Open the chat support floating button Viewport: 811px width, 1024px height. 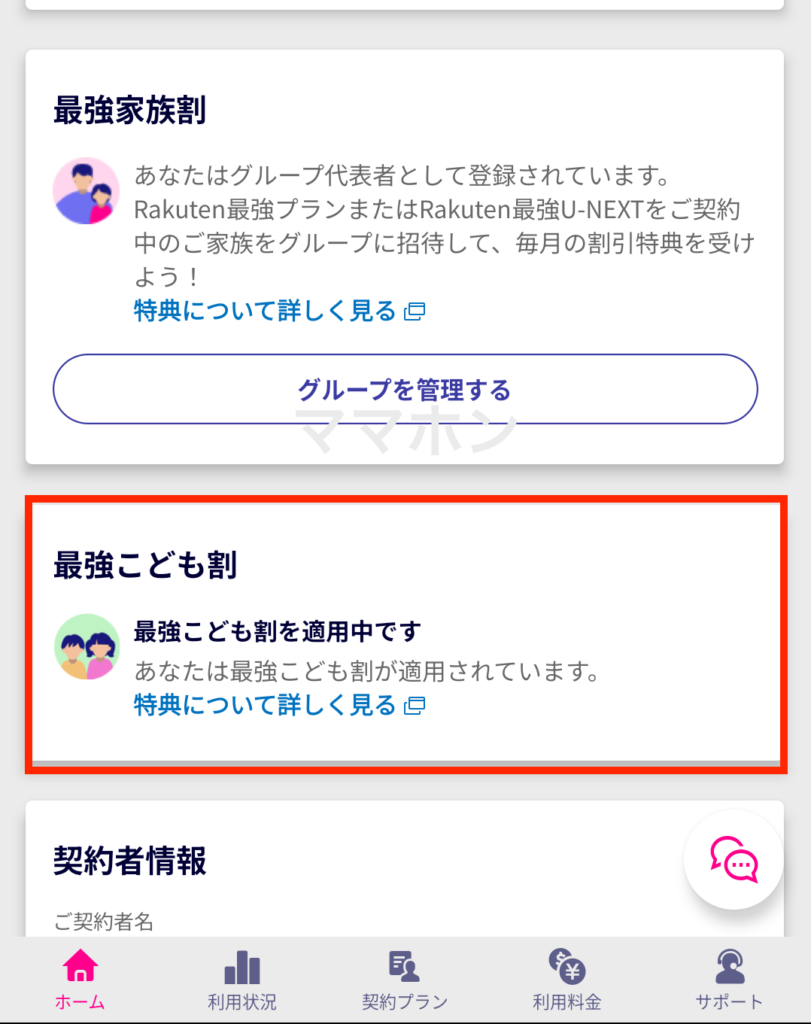733,859
